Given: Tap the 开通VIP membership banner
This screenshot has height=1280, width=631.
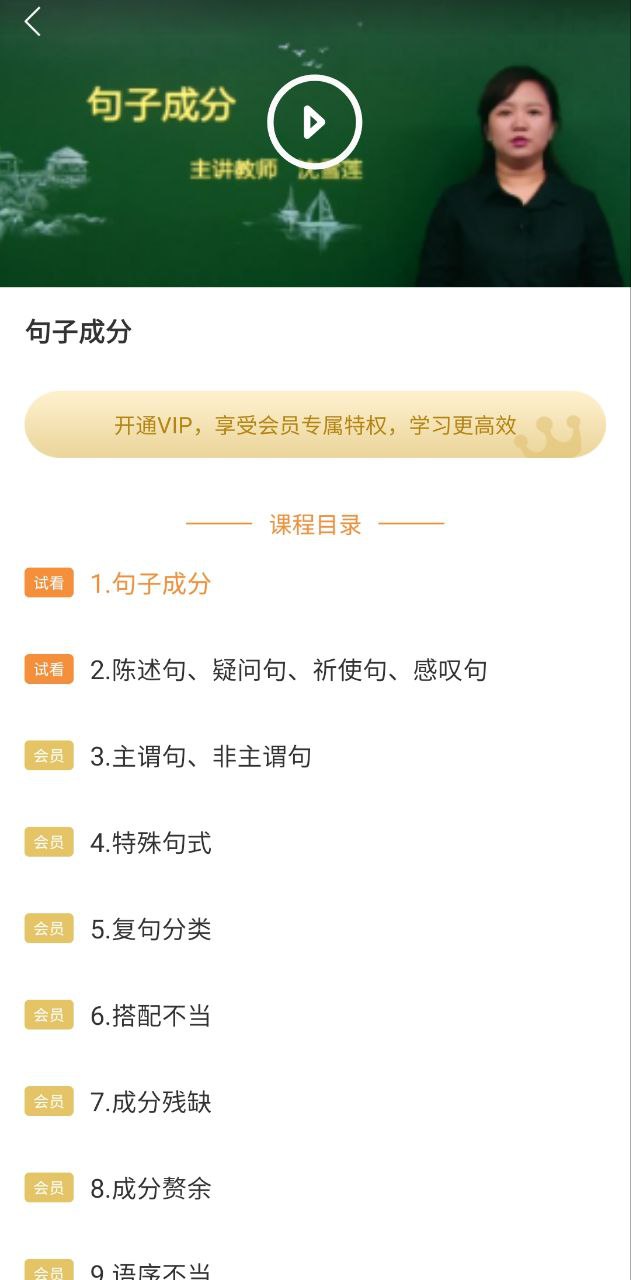Looking at the screenshot, I should tap(315, 425).
